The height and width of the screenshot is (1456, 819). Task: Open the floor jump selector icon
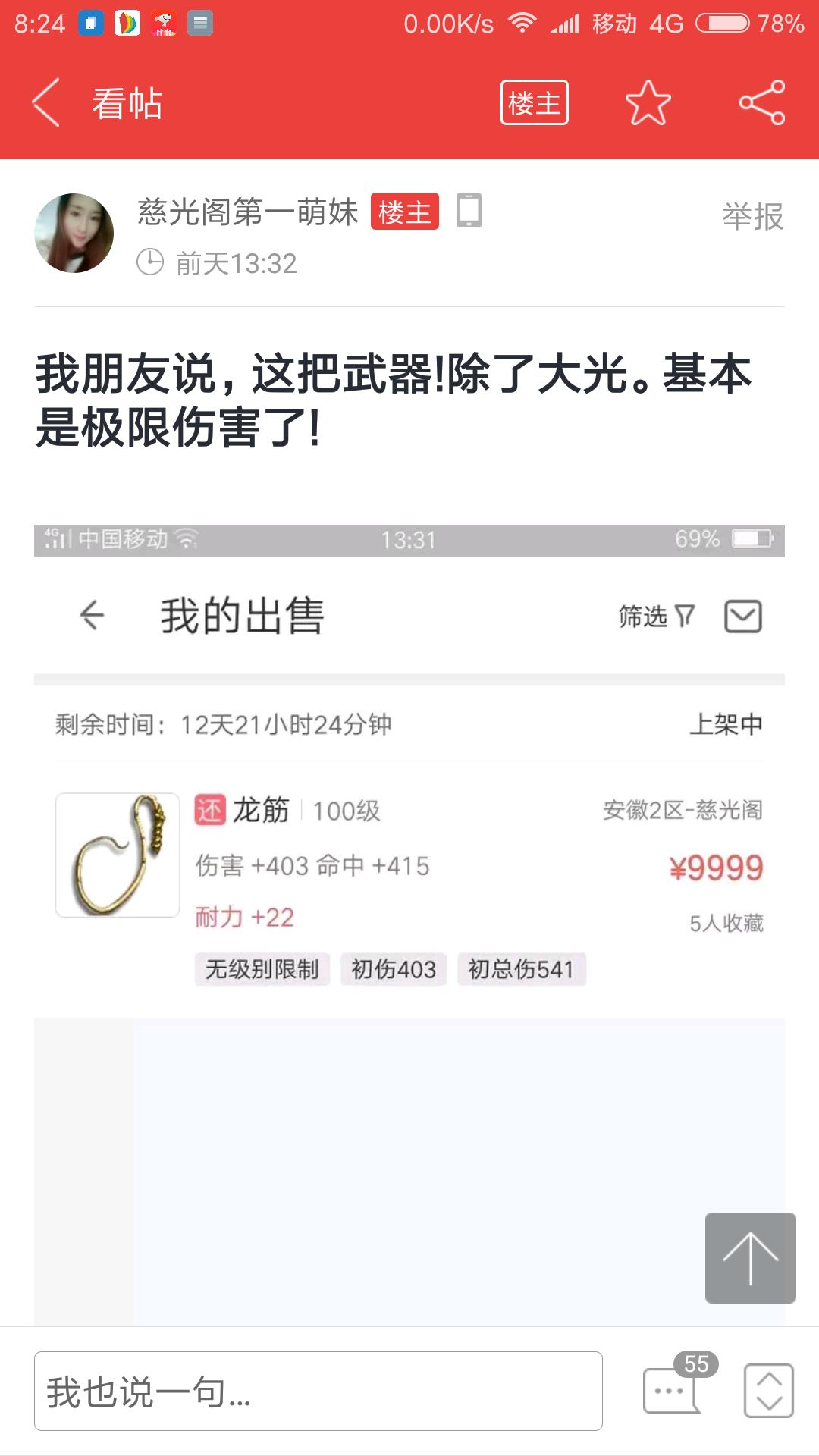[769, 1391]
